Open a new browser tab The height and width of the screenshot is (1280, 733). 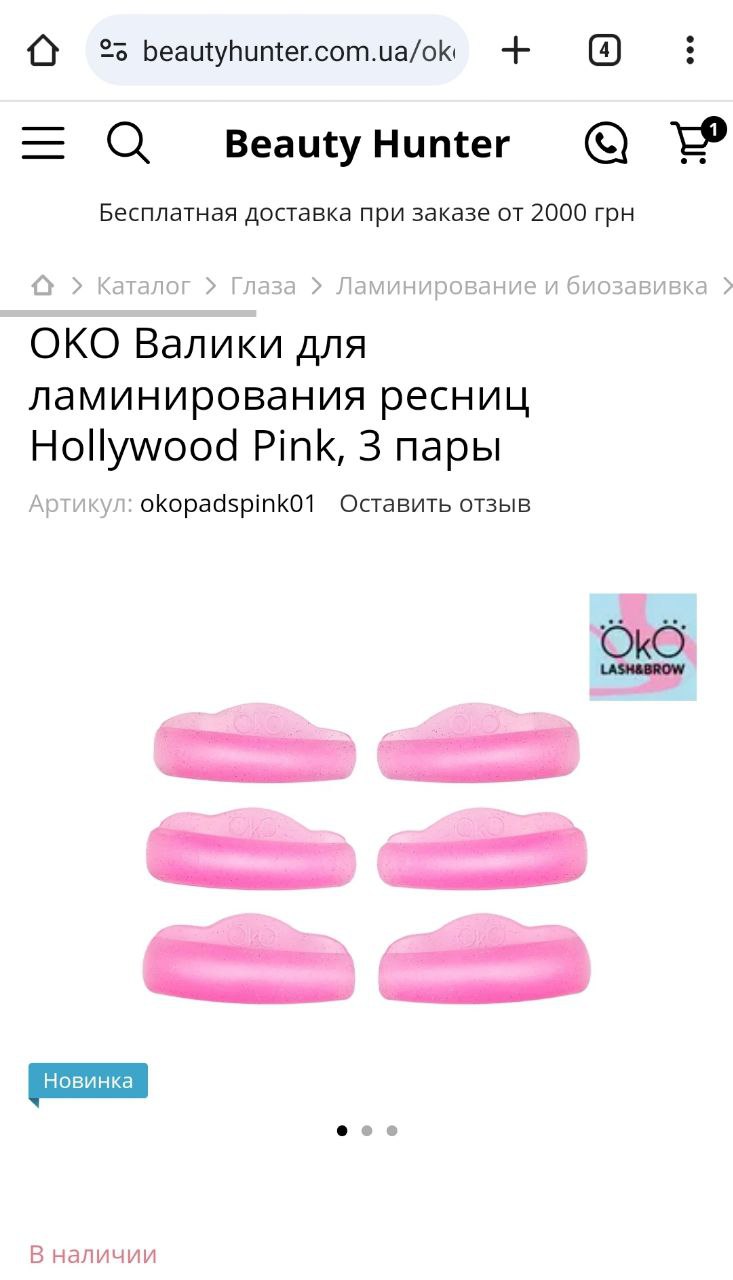pyautogui.click(x=516, y=50)
